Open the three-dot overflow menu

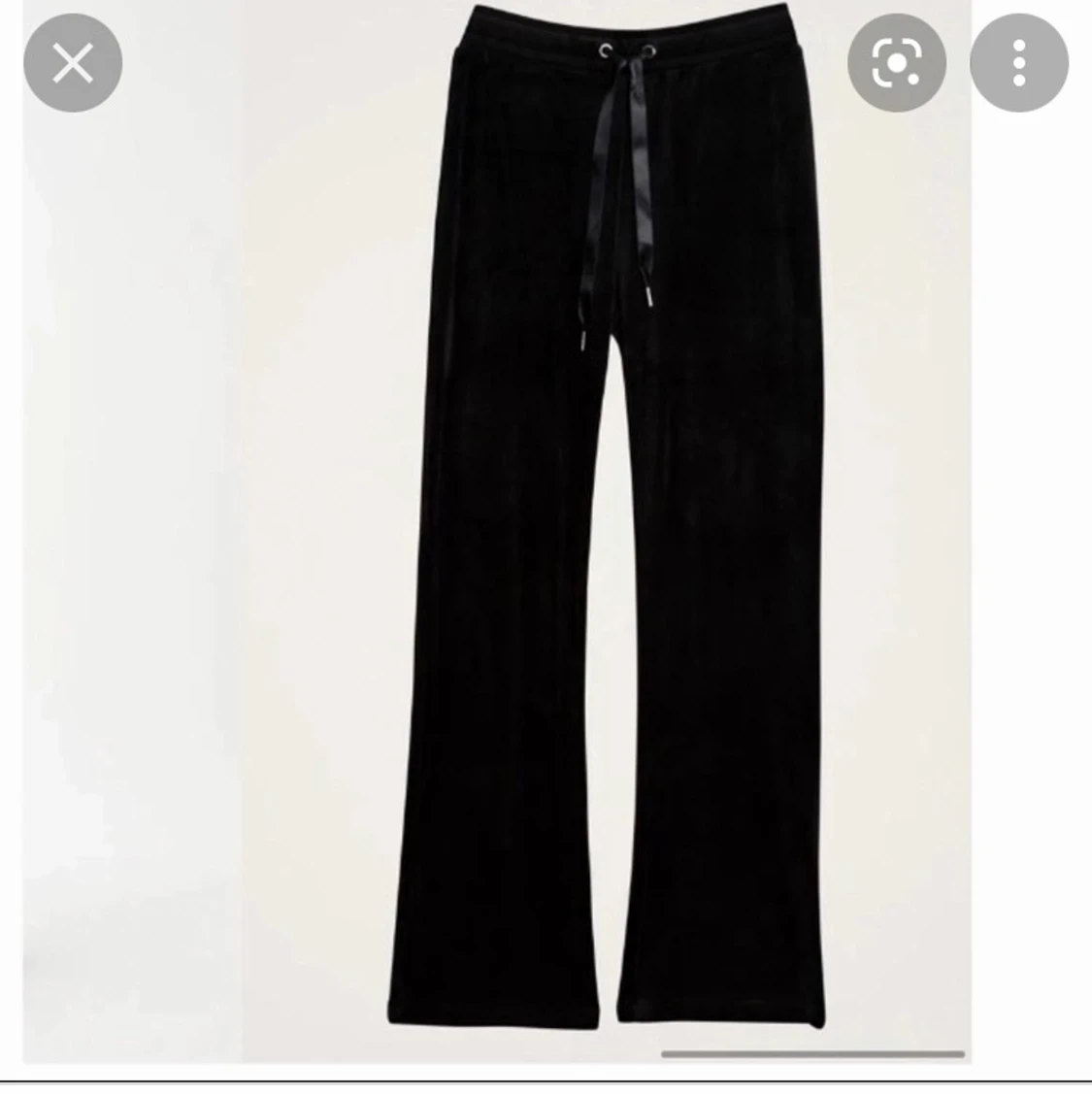1018,64
